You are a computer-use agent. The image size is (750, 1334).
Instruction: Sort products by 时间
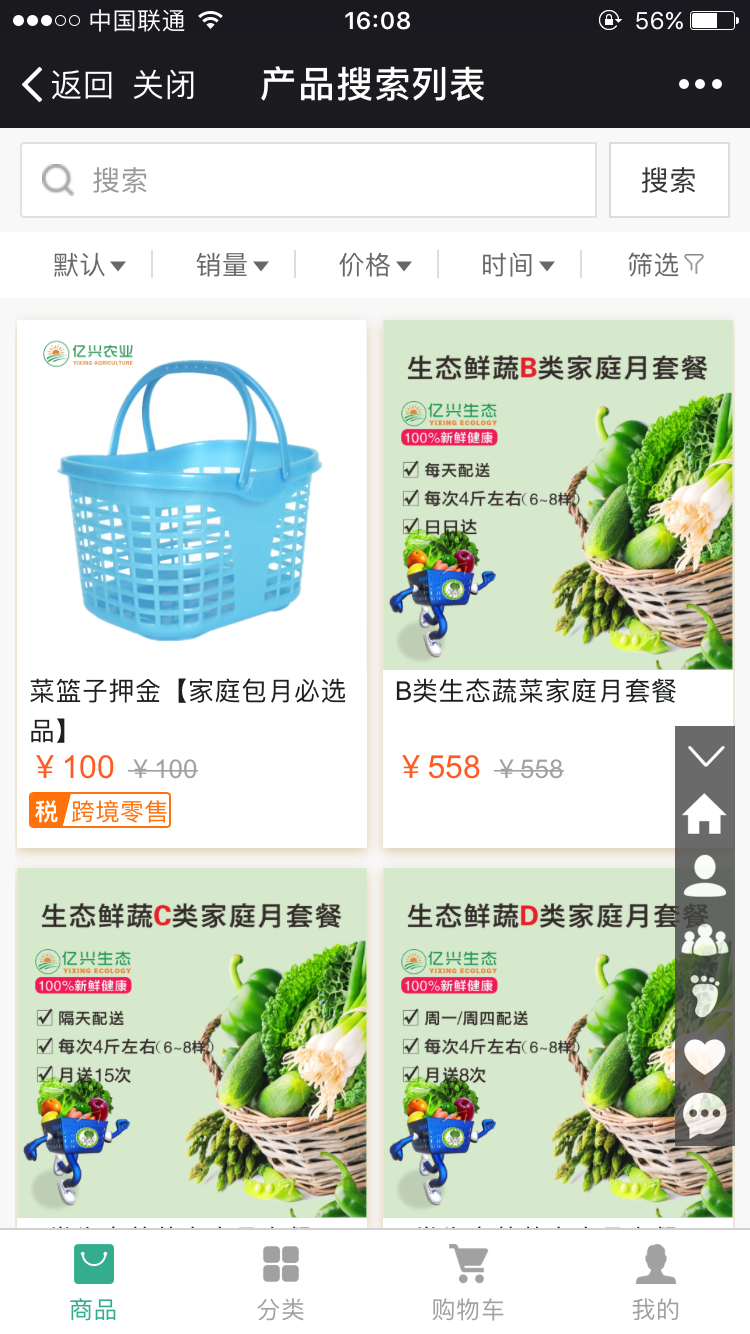[517, 265]
